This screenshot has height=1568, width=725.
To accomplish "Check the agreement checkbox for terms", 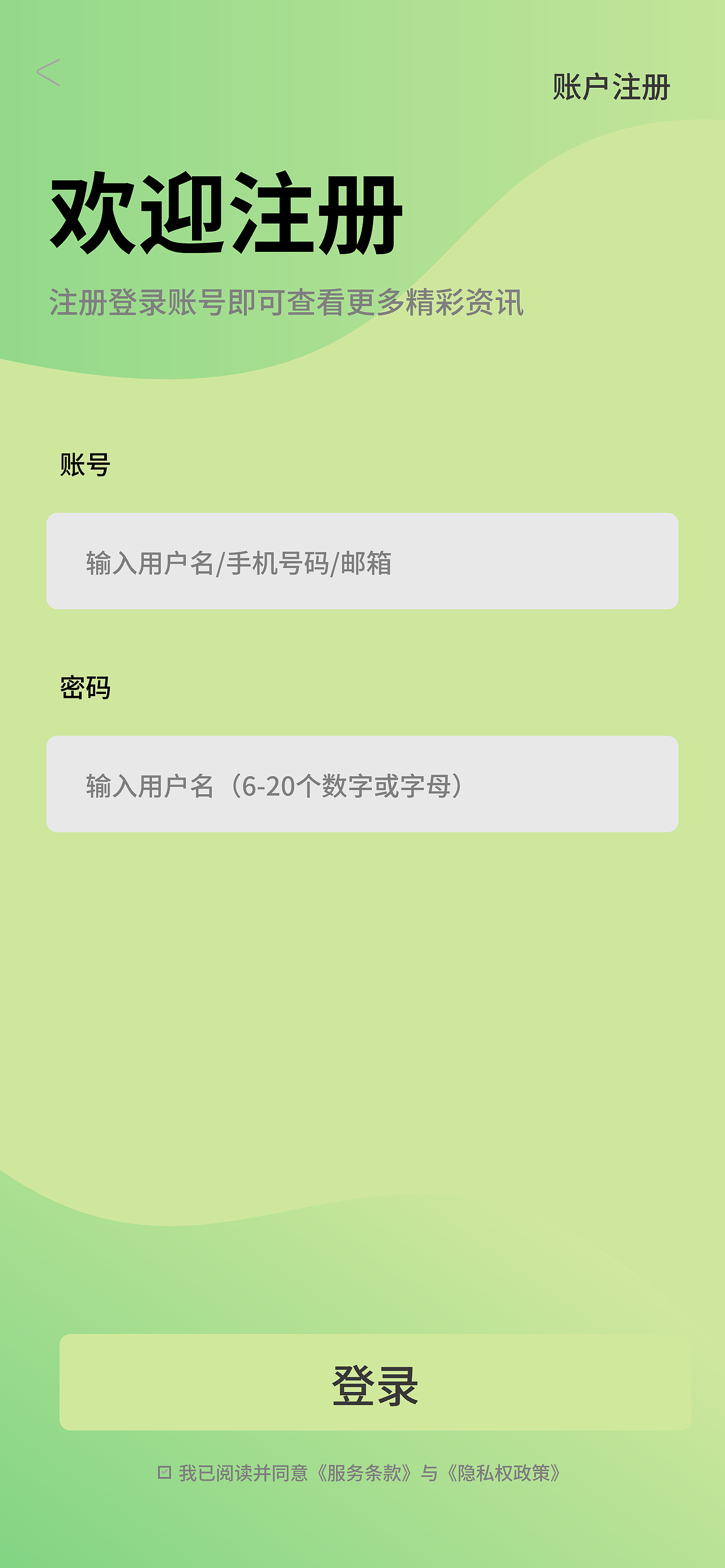I will 164,1472.
